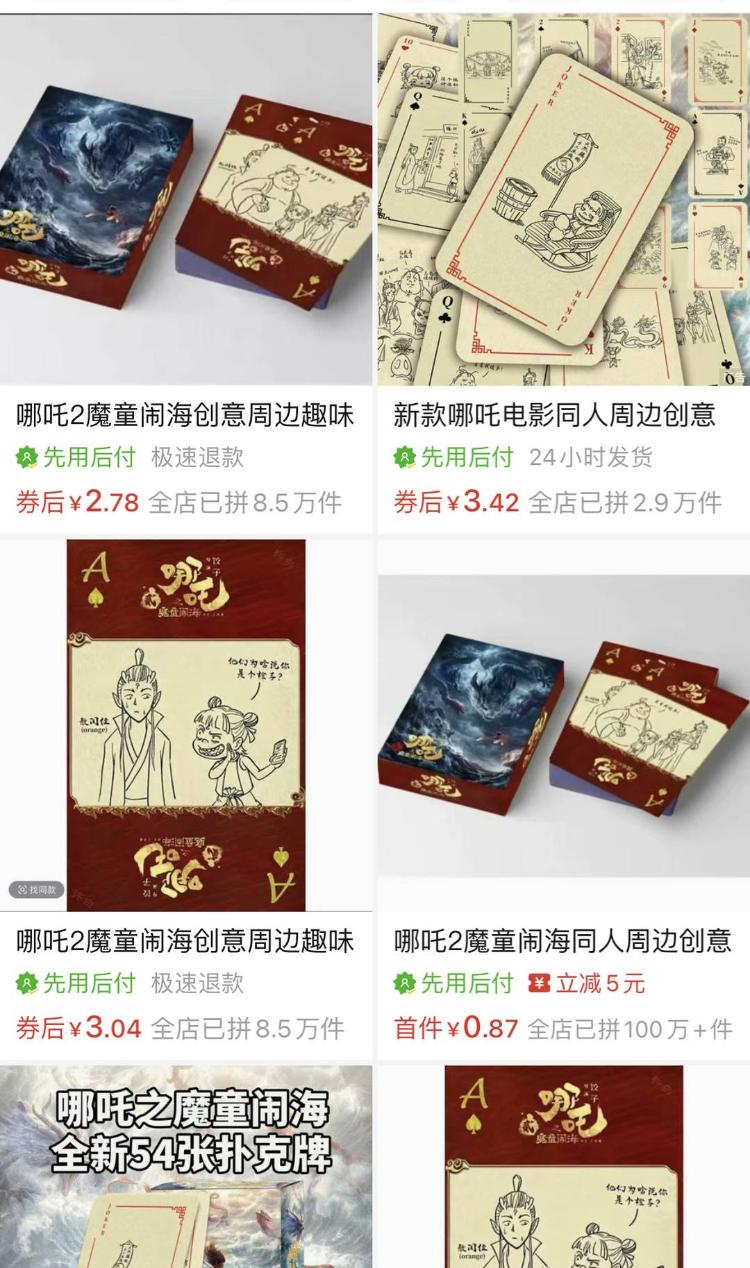Screen dimensions: 750x1268
Task: Tap 找同款 on the ¥3.04 product image
Action: click(36, 889)
